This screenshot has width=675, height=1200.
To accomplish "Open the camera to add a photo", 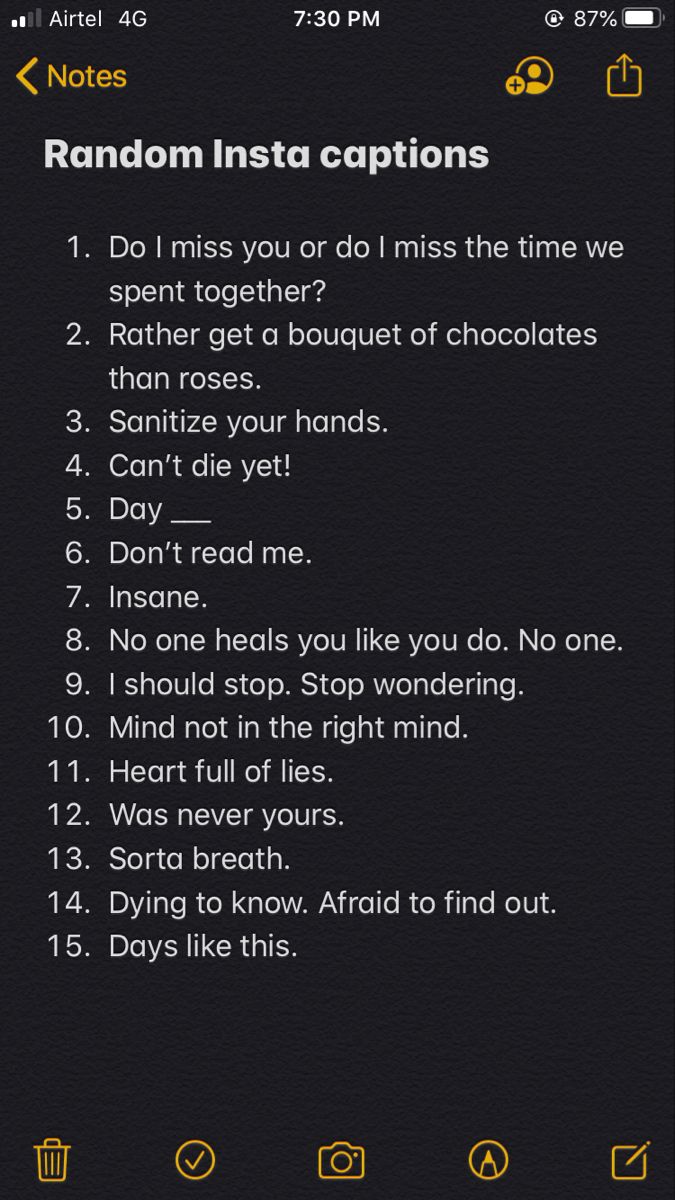I will [x=341, y=1160].
